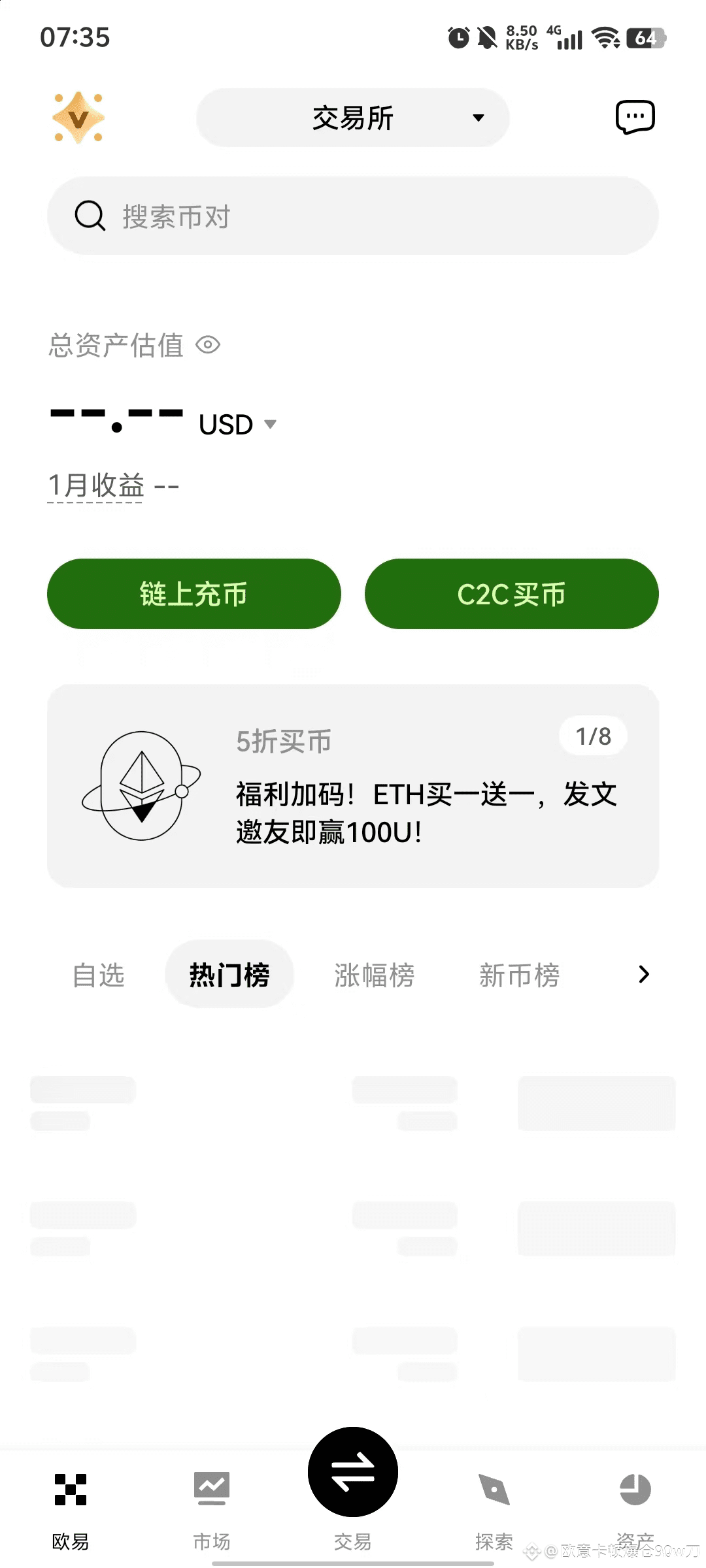
Task: Open the 资产 assets tab
Action: [x=635, y=1503]
